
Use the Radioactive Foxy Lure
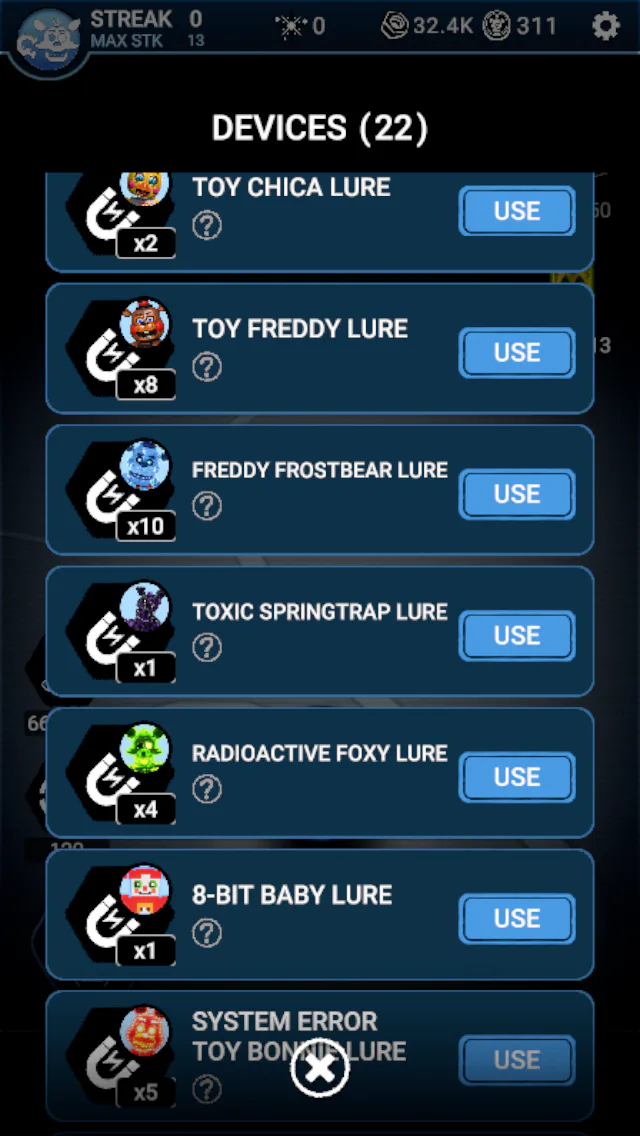(x=517, y=777)
